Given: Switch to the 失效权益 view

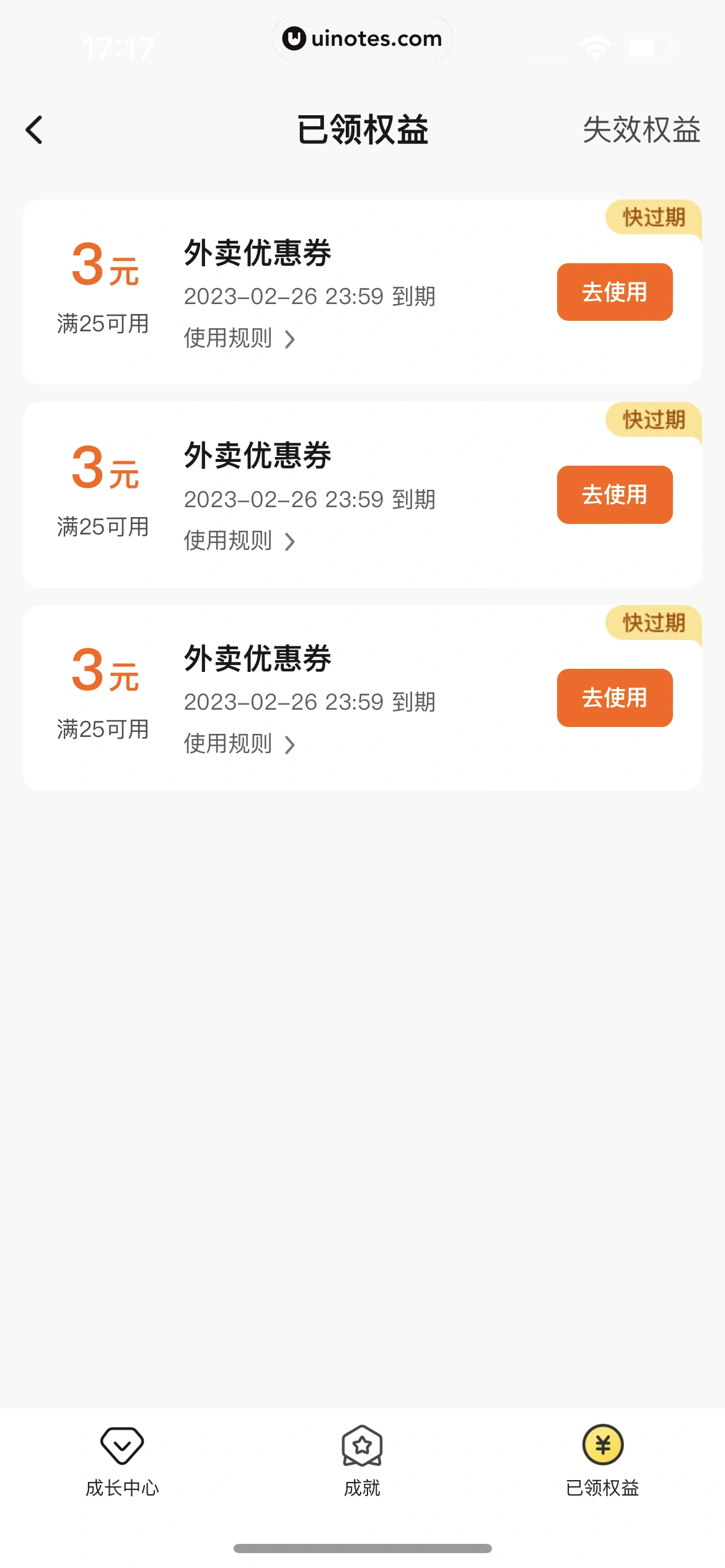Looking at the screenshot, I should 641,131.
